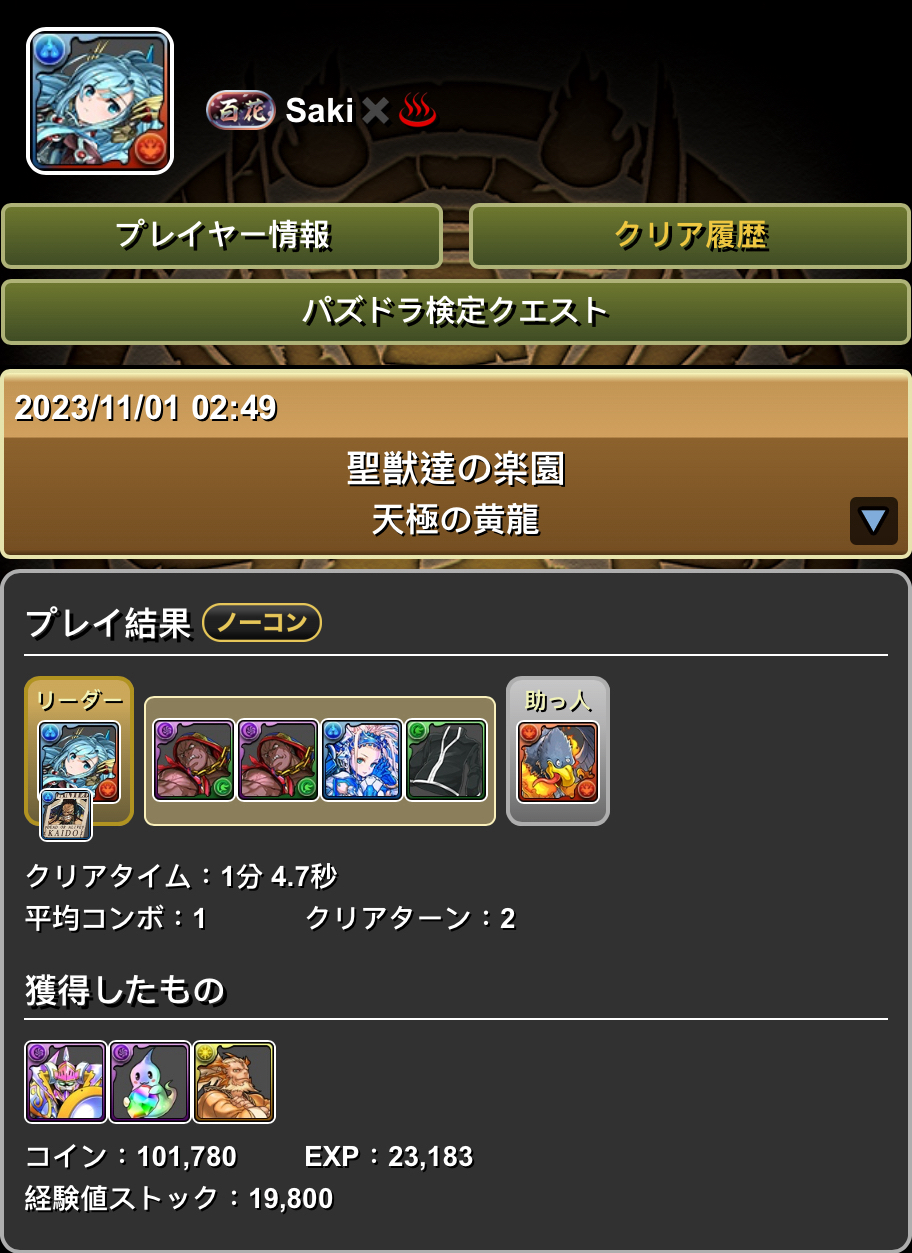The height and width of the screenshot is (1253, 912).
Task: Open パズドラ検定クエスト
Action: pyautogui.click(x=456, y=312)
